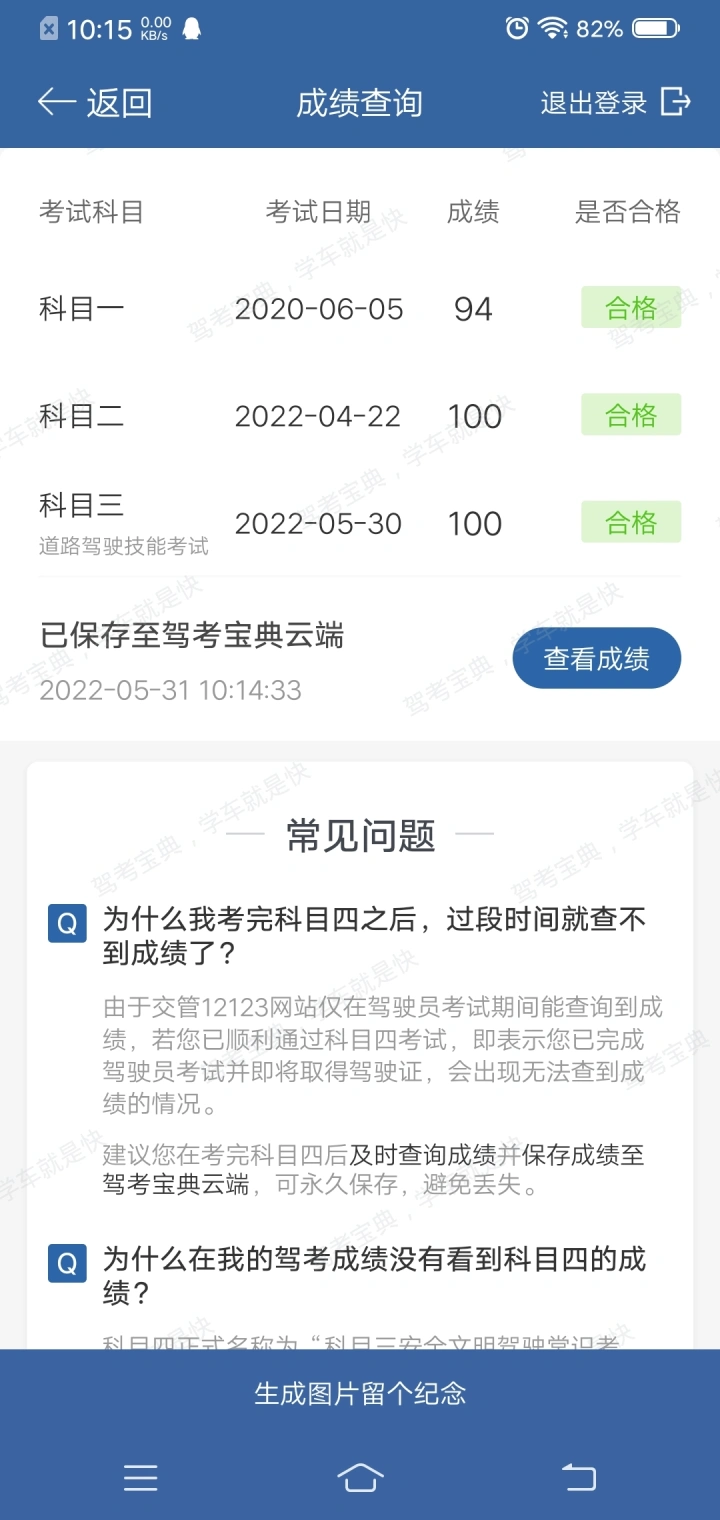
Task: Open the system recent apps menu
Action: click(x=141, y=1478)
